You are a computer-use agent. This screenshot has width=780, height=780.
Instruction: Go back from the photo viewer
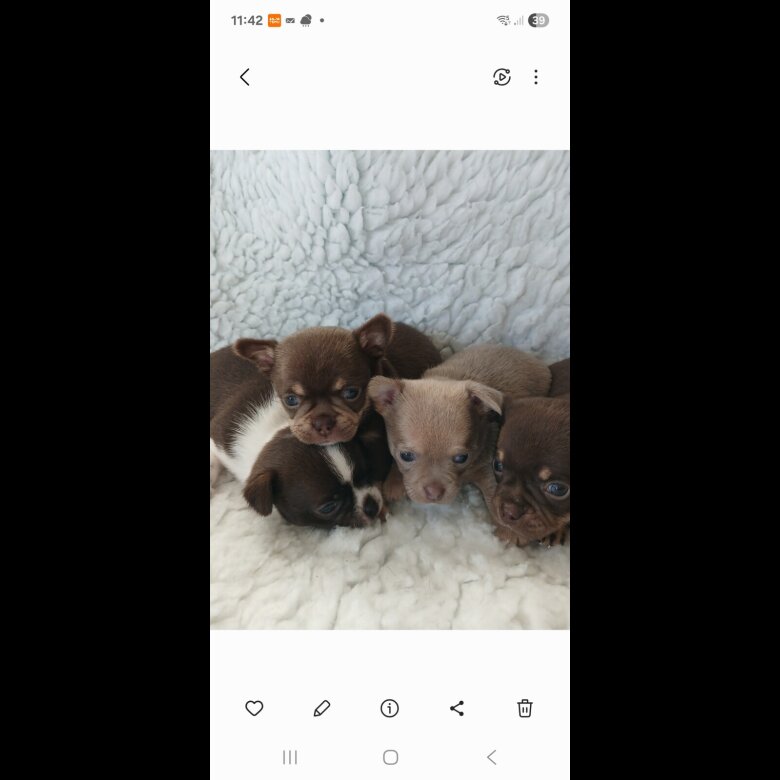pos(245,77)
